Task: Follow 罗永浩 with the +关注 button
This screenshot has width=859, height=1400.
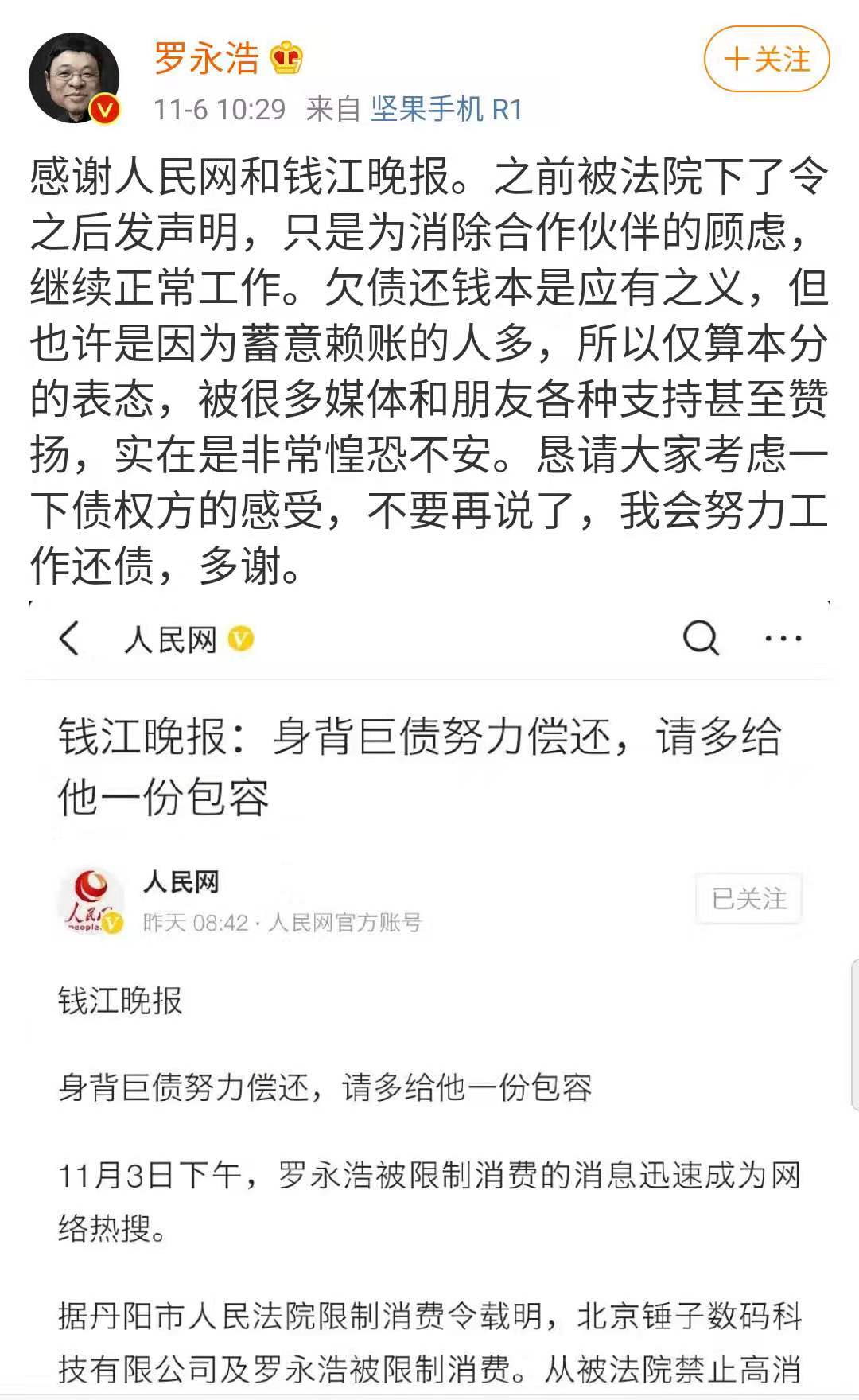Action: (767, 59)
